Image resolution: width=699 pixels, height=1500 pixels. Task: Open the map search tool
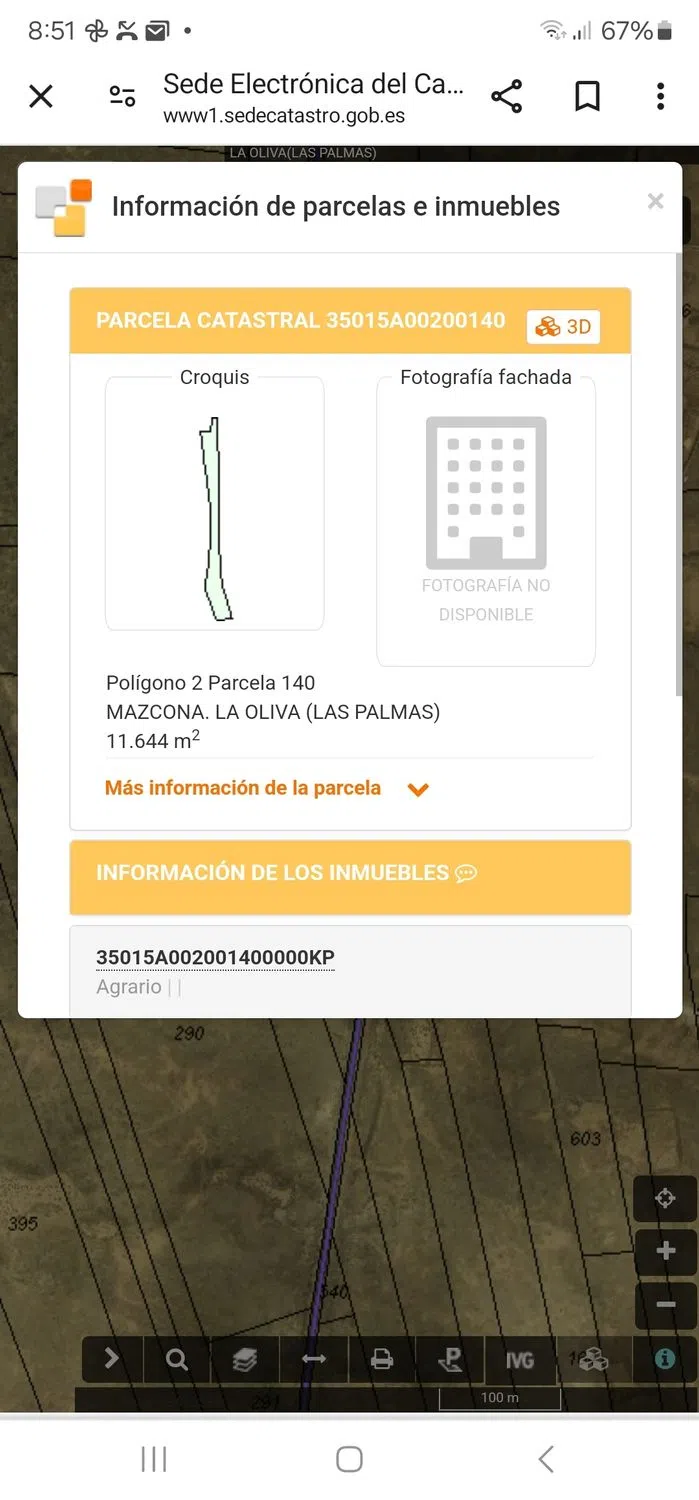177,1360
